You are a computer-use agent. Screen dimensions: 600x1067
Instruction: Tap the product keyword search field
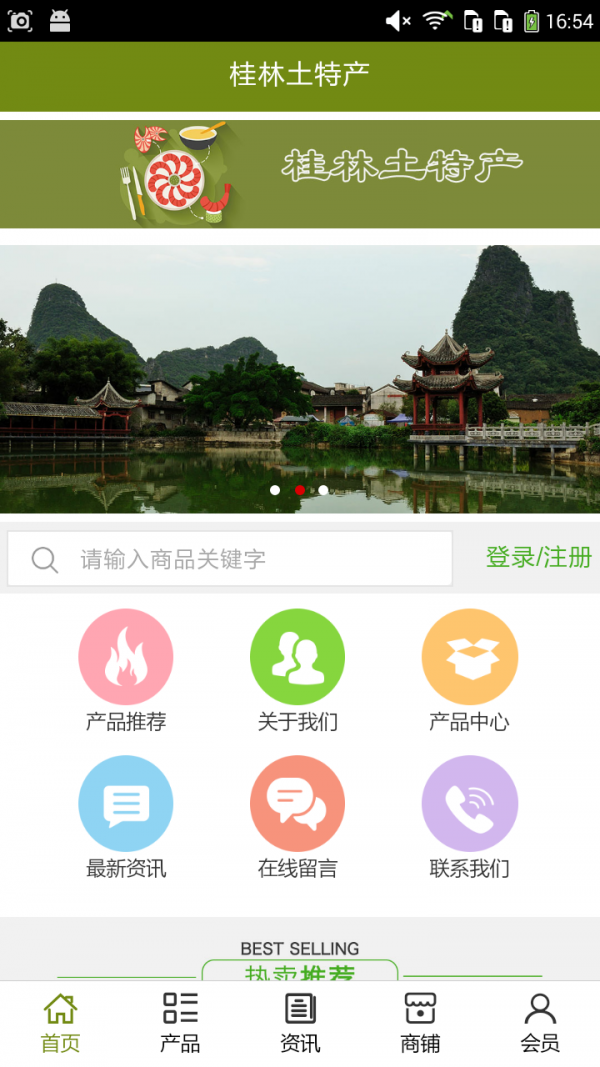[x=230, y=559]
